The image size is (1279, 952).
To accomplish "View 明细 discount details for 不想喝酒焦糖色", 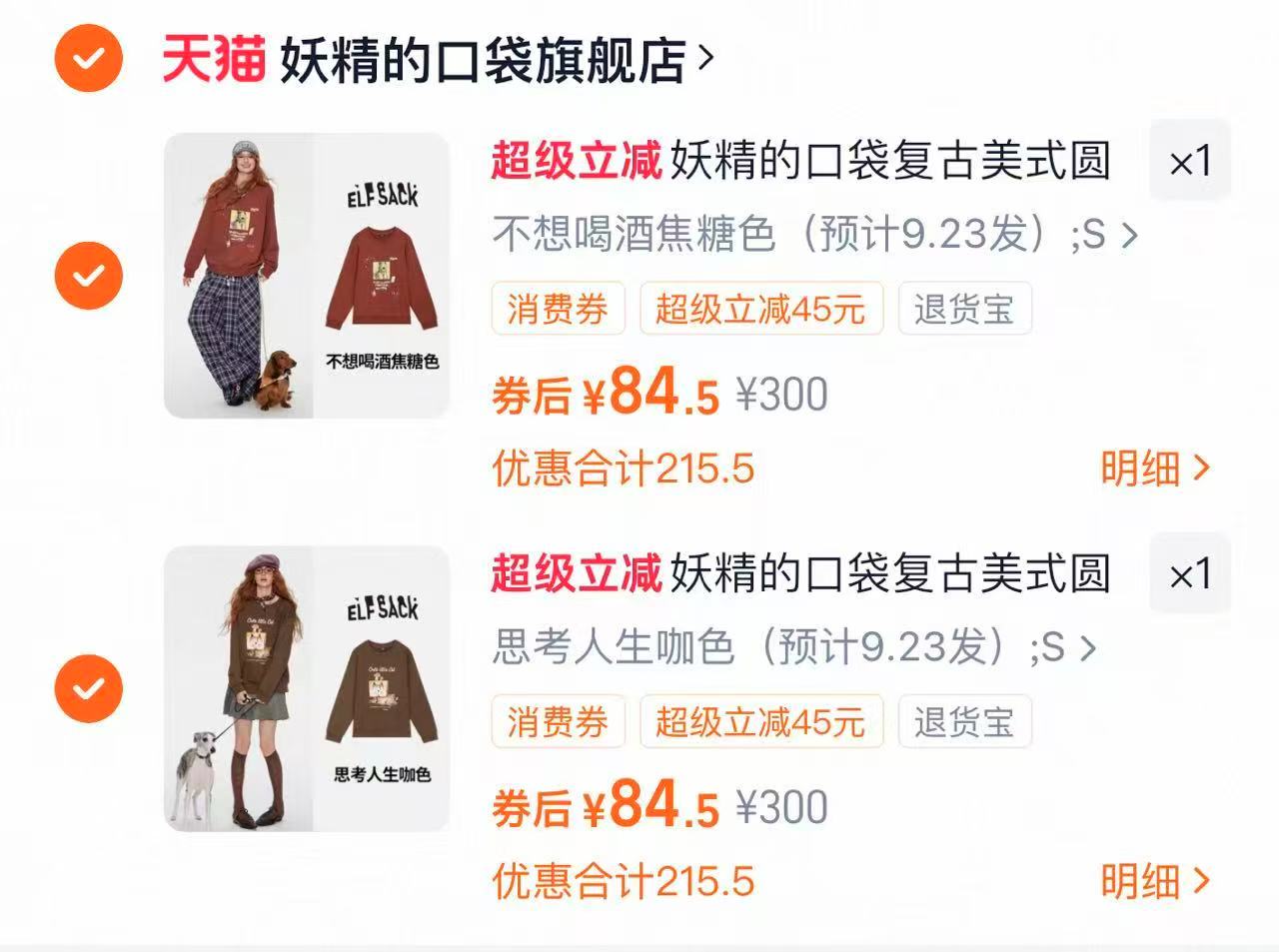I will coord(1155,468).
